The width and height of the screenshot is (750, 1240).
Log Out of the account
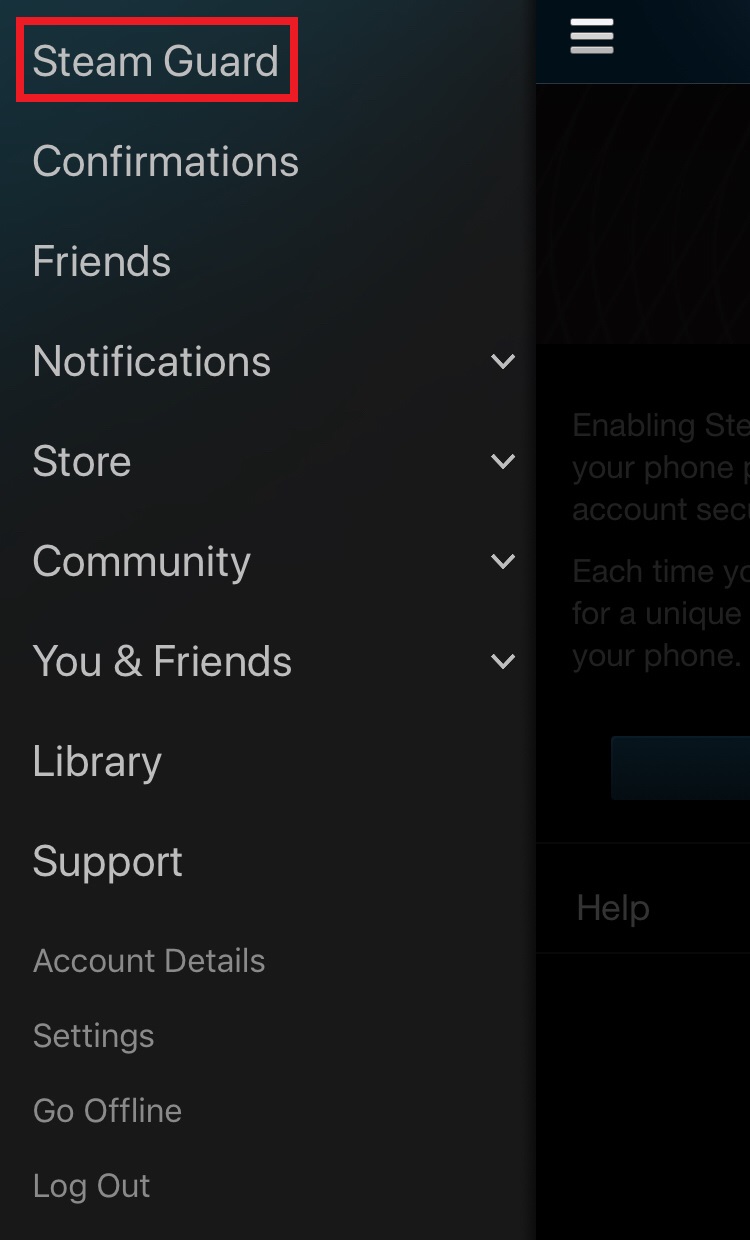92,1186
